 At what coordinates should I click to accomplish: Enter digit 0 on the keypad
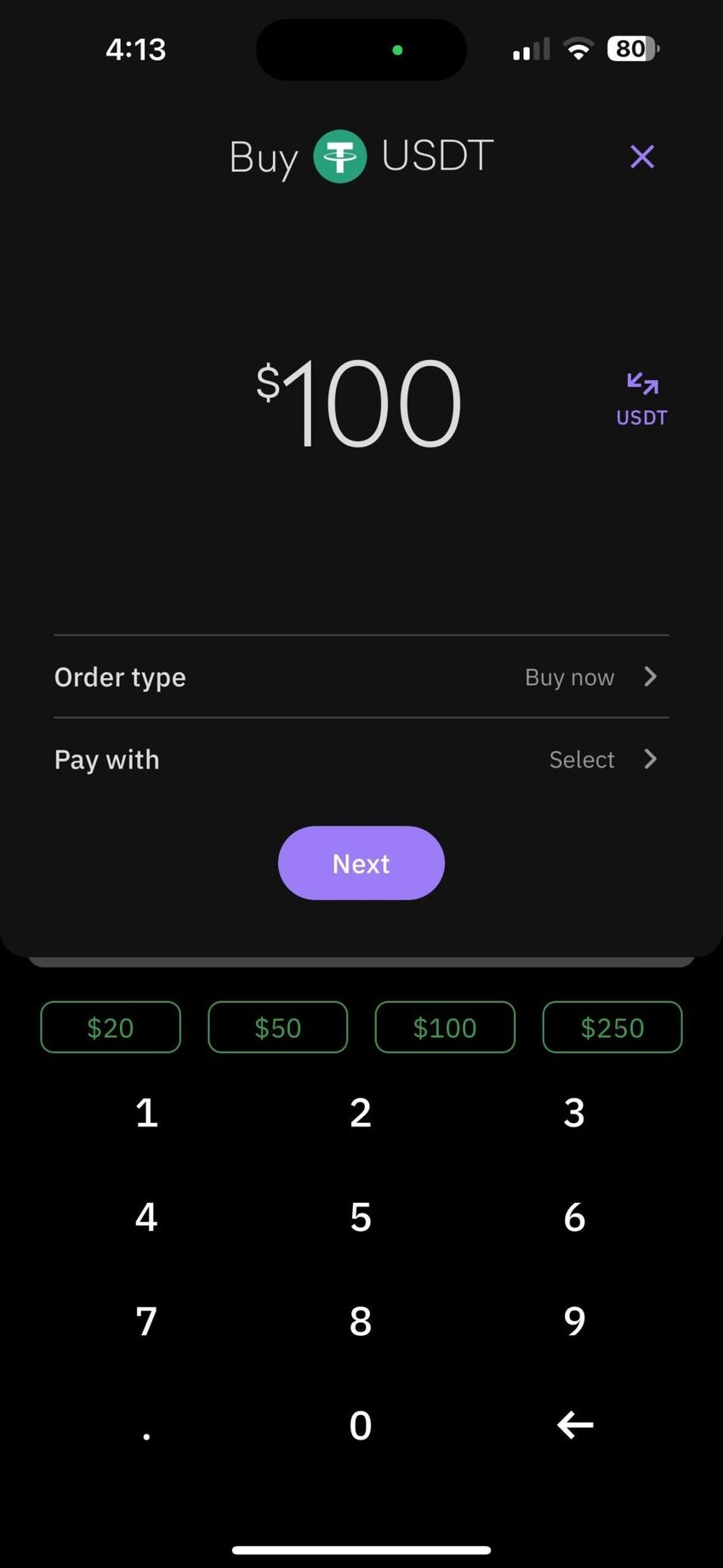pos(361,1425)
